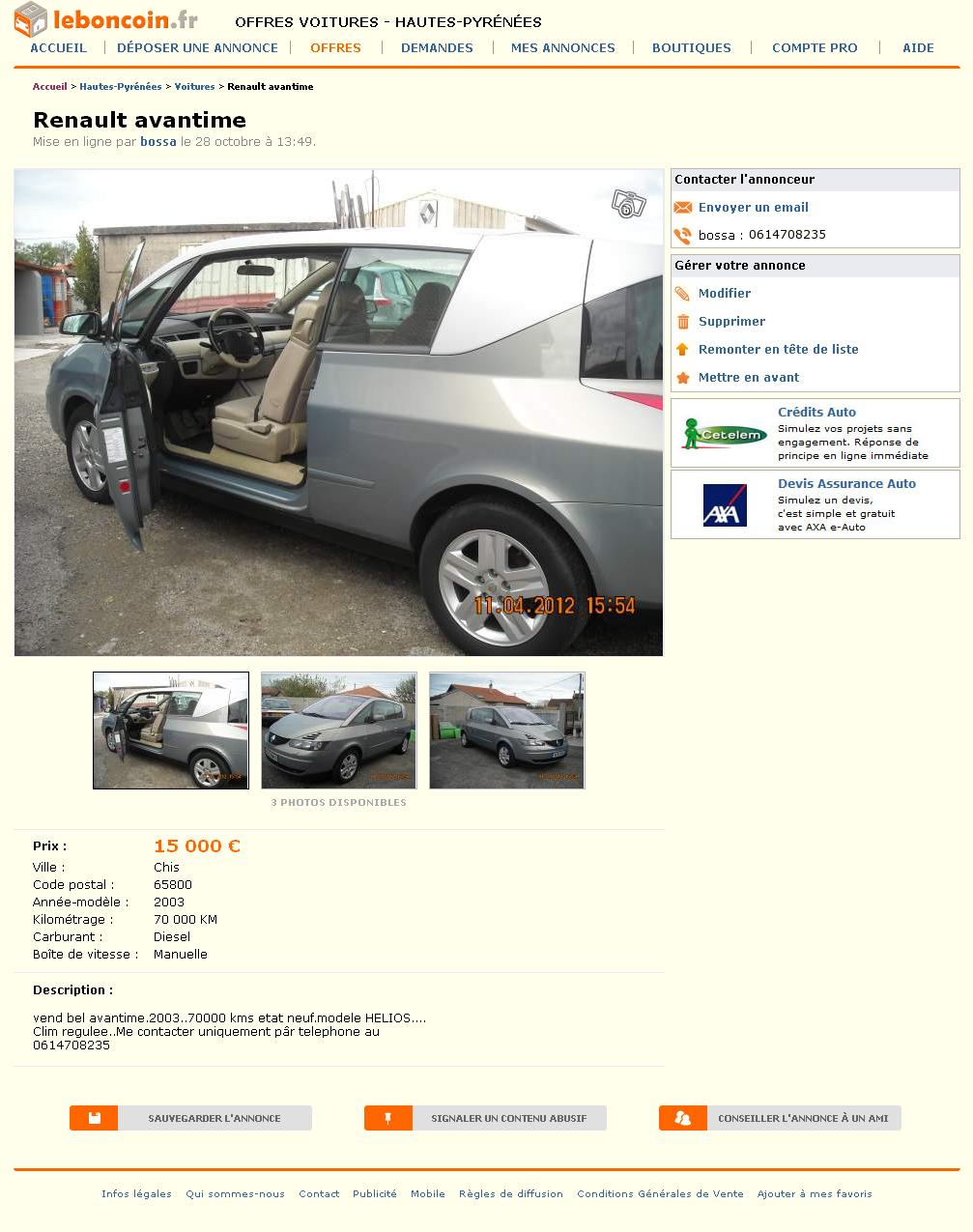View the second photo of the front view
The width and height of the screenshot is (973, 1232).
click(x=339, y=731)
